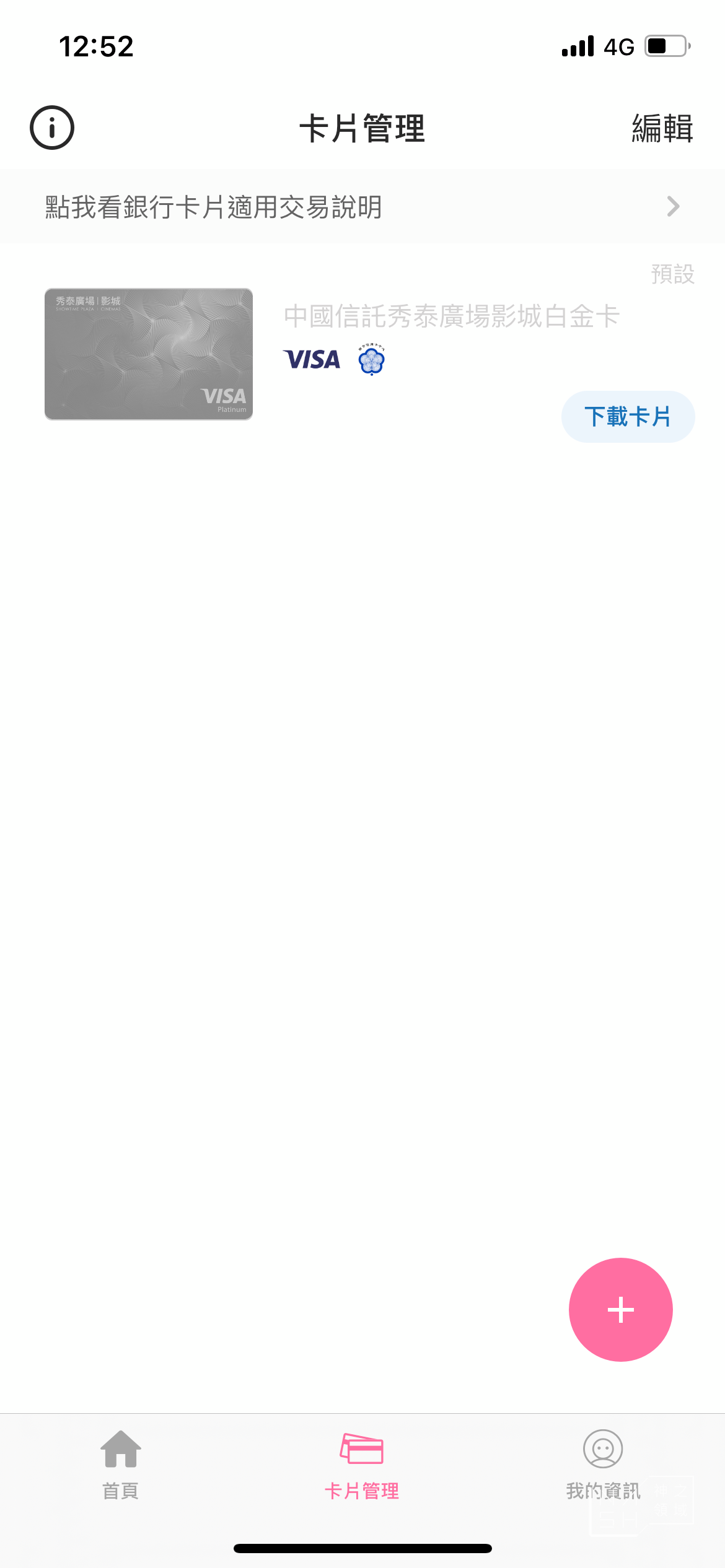Go to the 我的資訊 tab
725x1568 pixels.
(x=602, y=1465)
